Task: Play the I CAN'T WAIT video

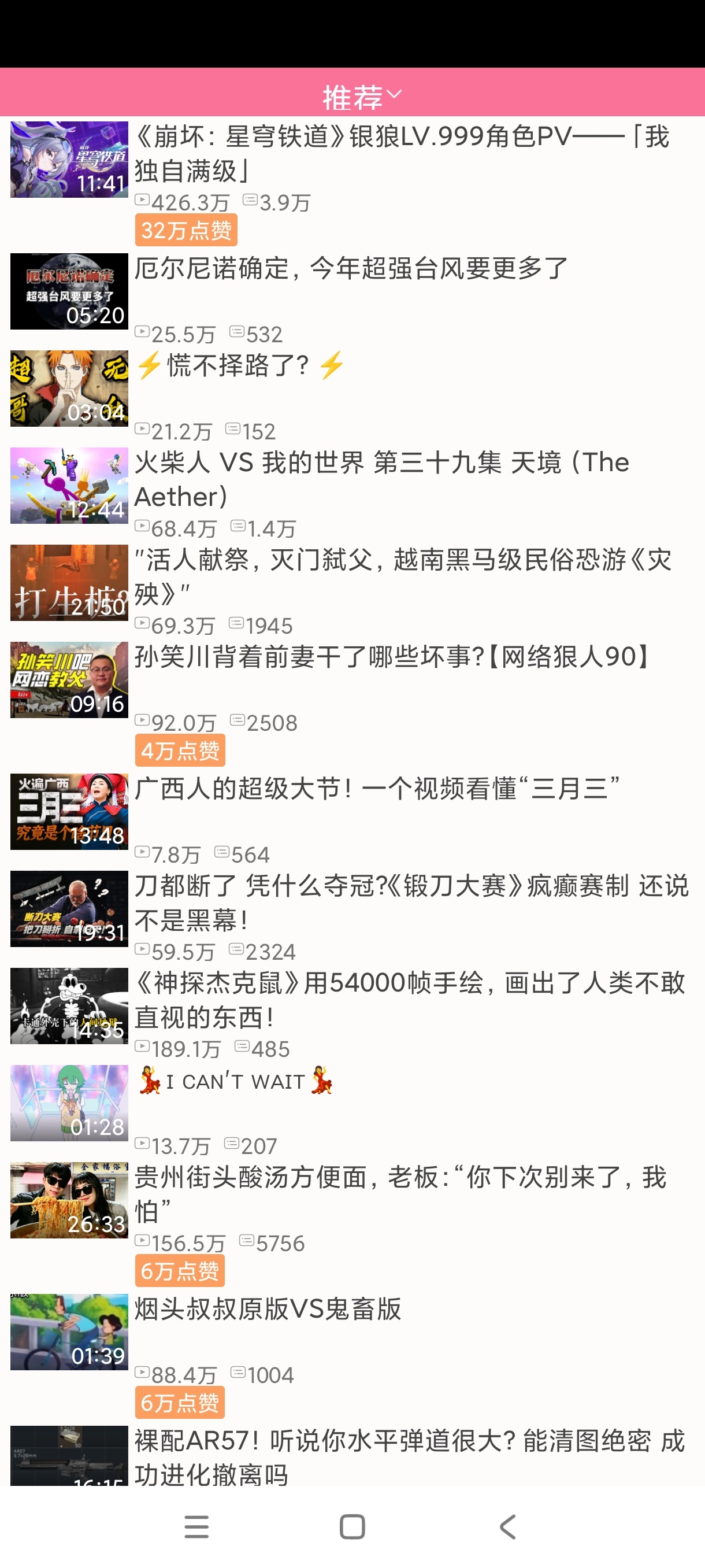Action: [352, 1110]
